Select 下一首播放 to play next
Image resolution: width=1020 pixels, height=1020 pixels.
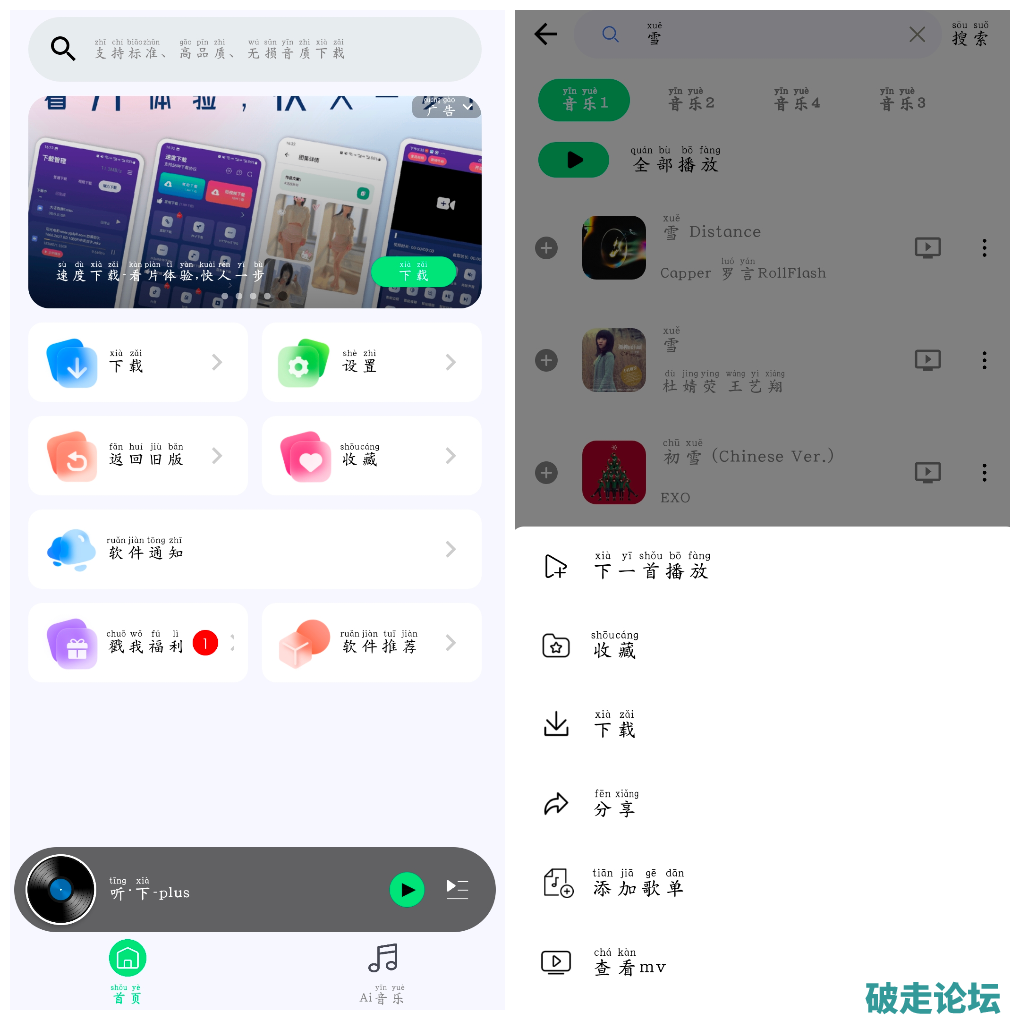pyautogui.click(x=650, y=567)
